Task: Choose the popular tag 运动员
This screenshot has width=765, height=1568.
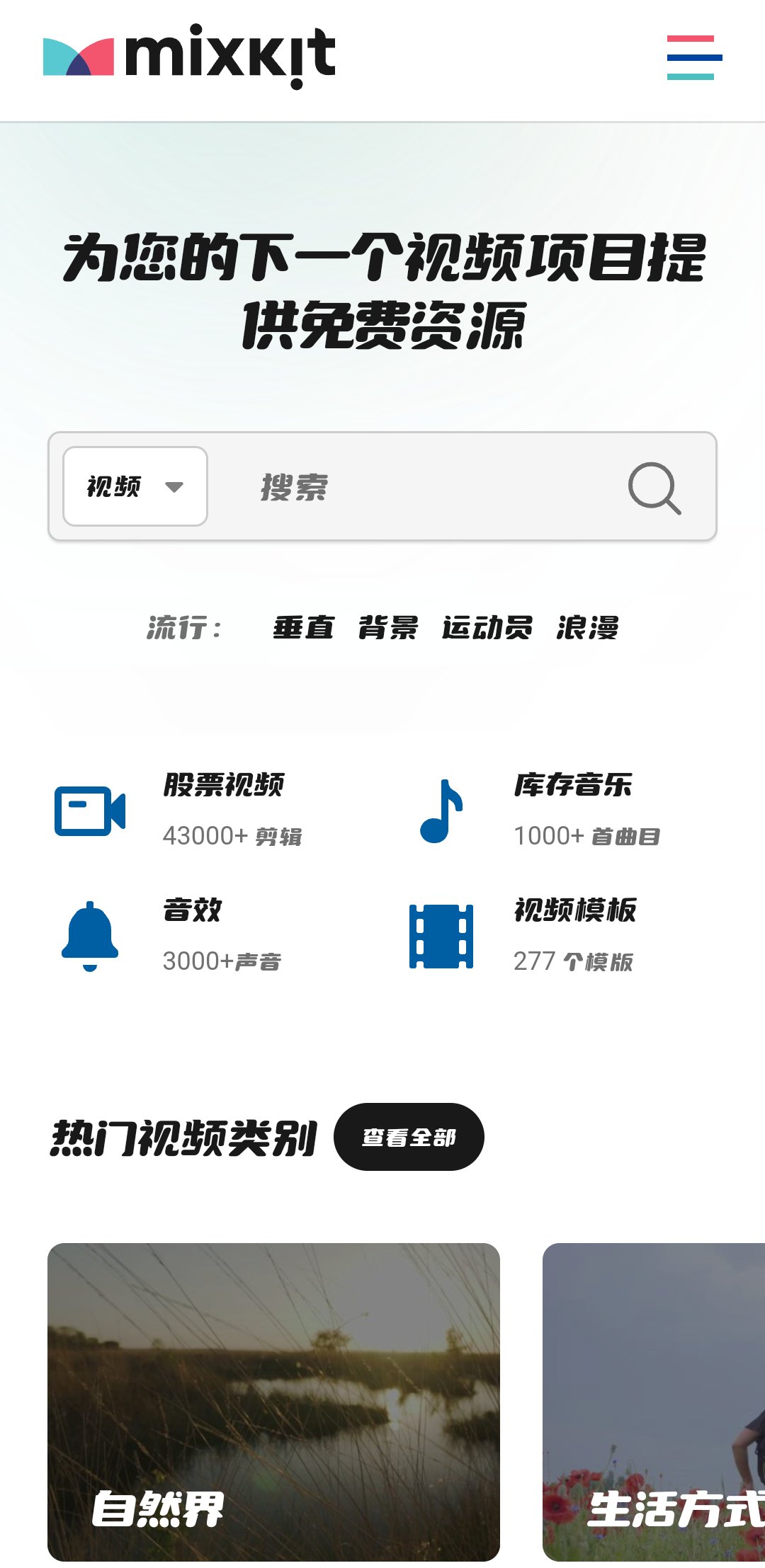Action: (x=487, y=628)
